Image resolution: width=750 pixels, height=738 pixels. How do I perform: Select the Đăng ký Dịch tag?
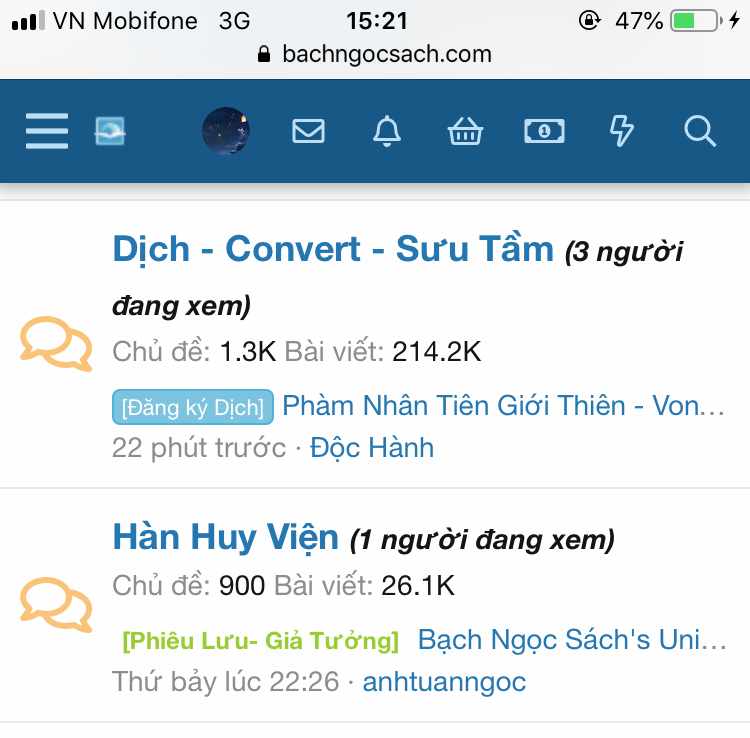pyautogui.click(x=193, y=407)
